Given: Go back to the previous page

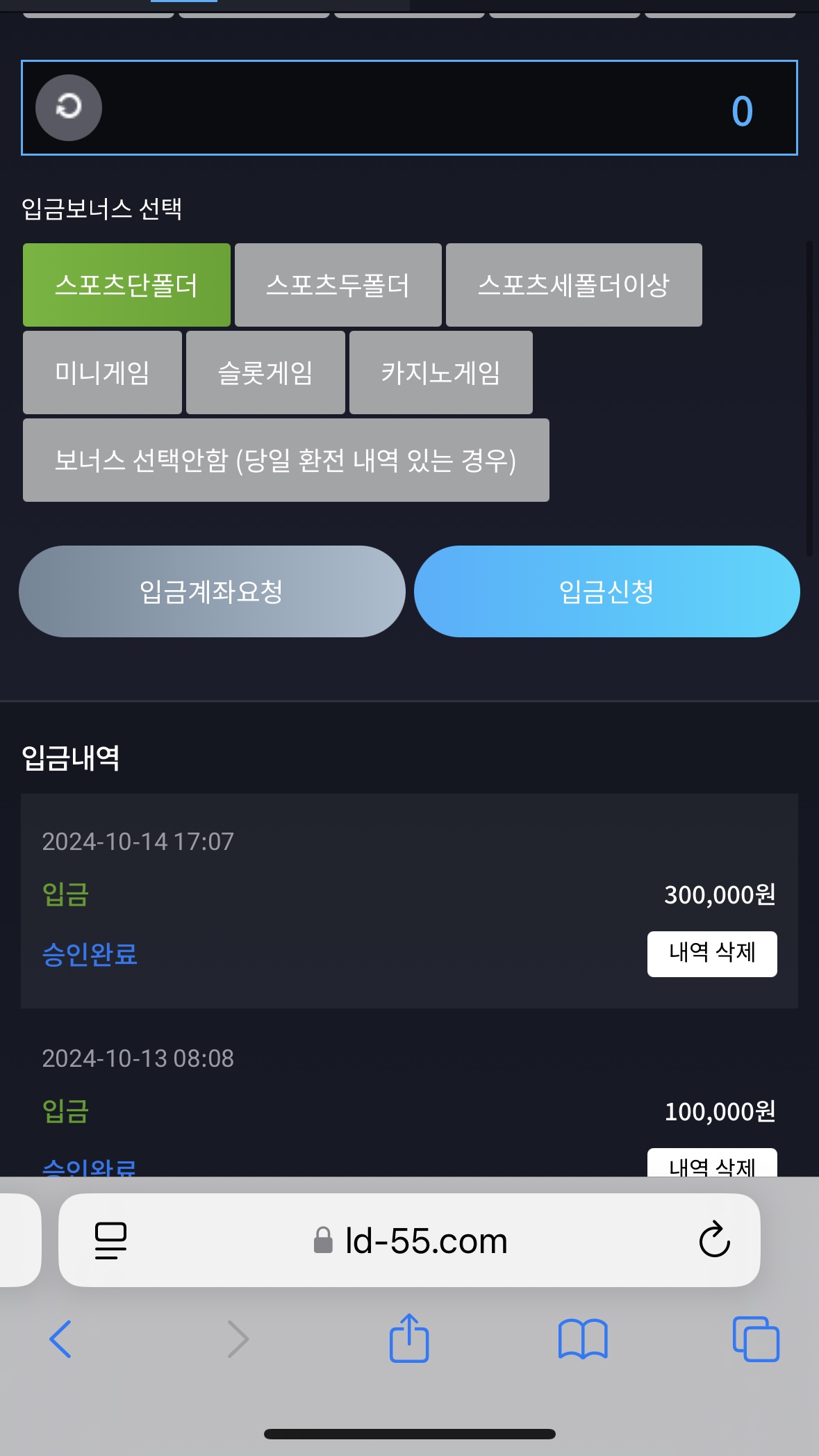Looking at the screenshot, I should coord(60,1339).
